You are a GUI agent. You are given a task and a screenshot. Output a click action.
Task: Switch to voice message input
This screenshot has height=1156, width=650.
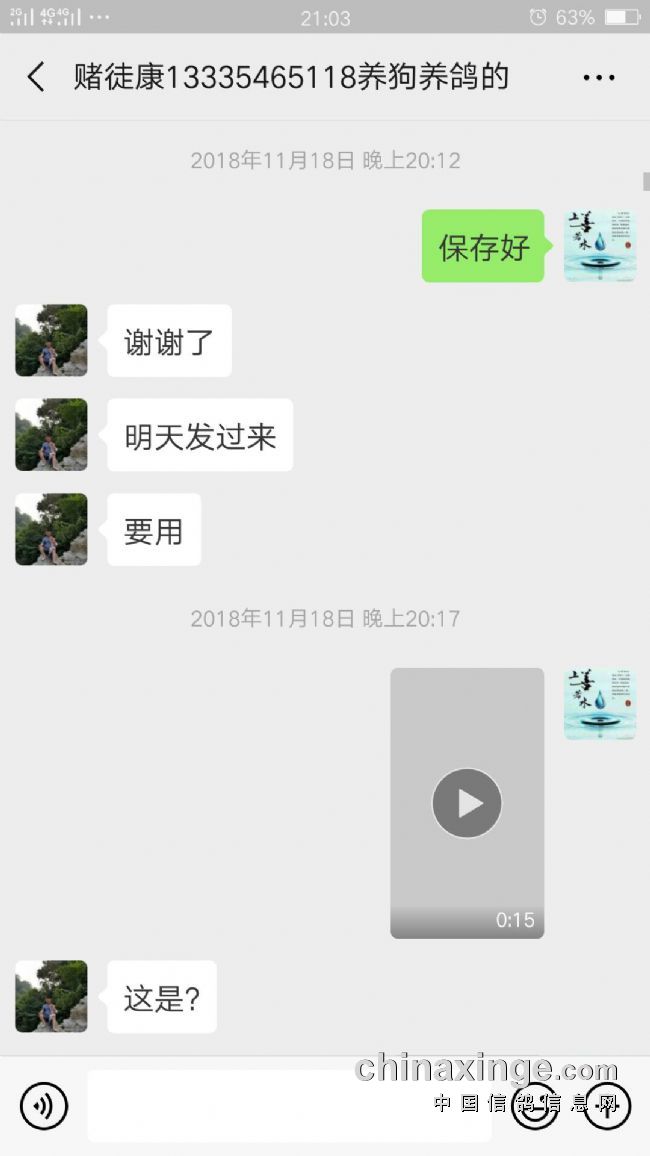(x=44, y=1106)
